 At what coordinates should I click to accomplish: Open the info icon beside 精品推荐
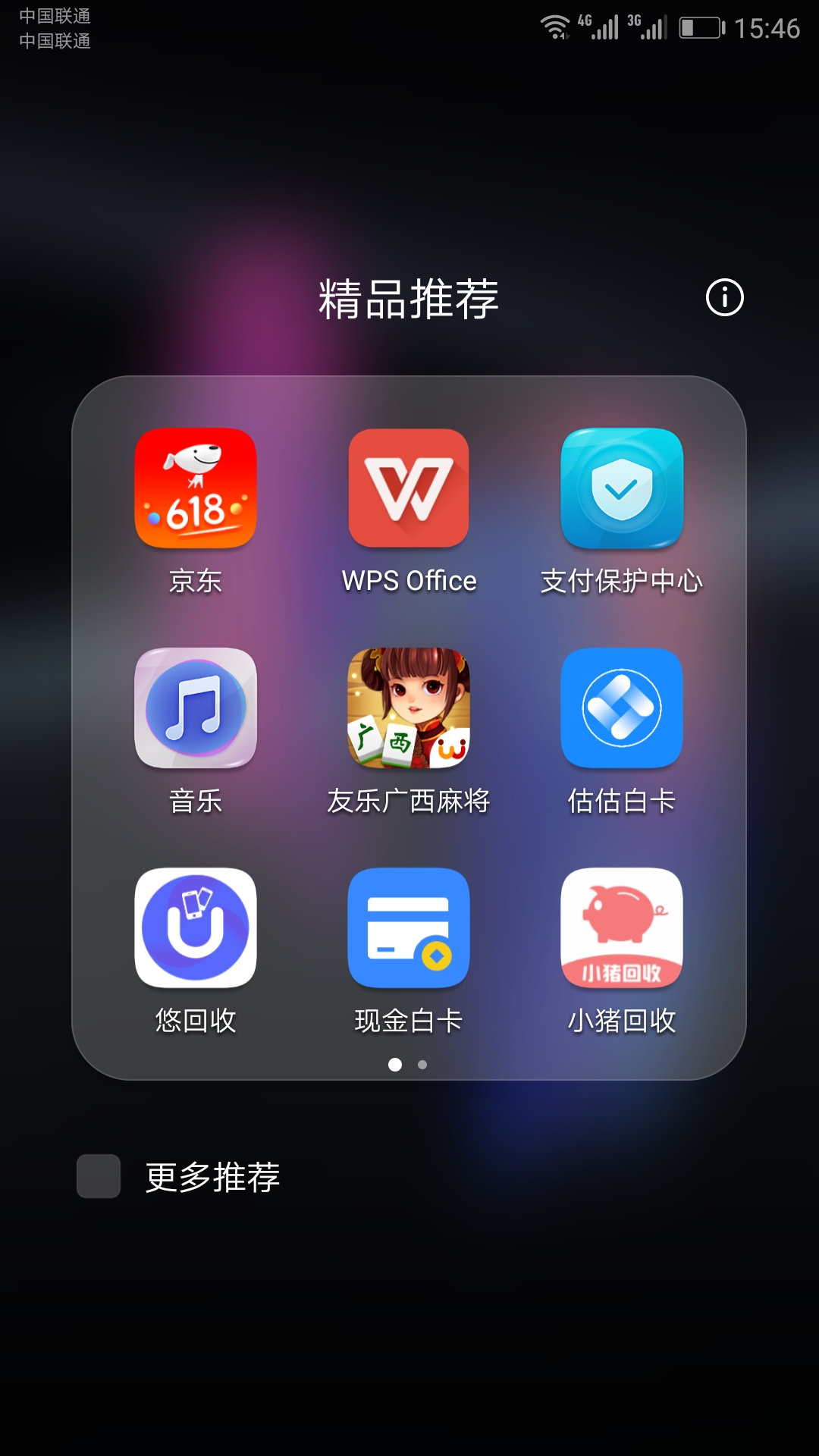point(724,297)
